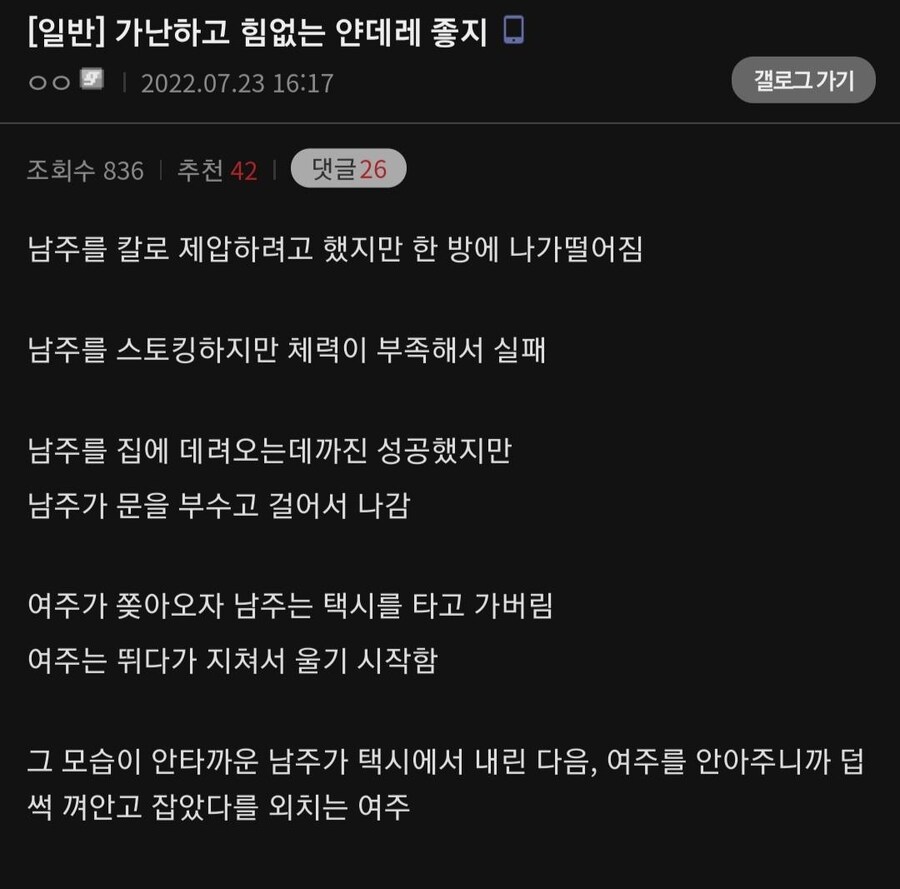Jump to the 댓글 26 comments

tap(348, 169)
